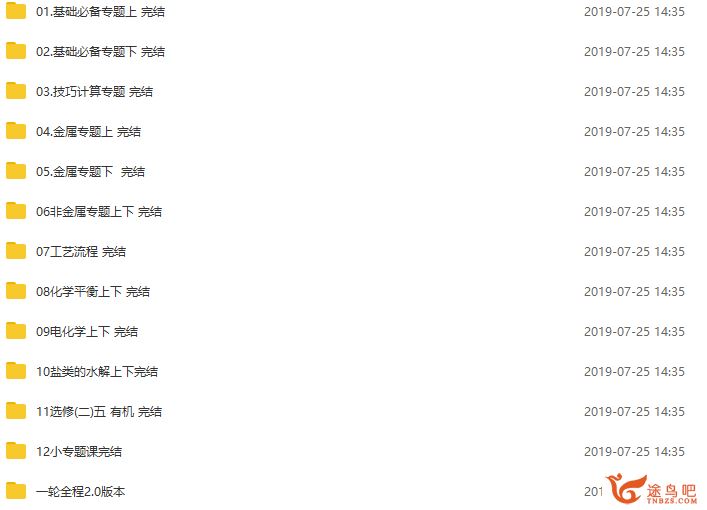Open folder 04.金属专题上 完结
The height and width of the screenshot is (510, 707).
pyautogui.click(x=88, y=132)
